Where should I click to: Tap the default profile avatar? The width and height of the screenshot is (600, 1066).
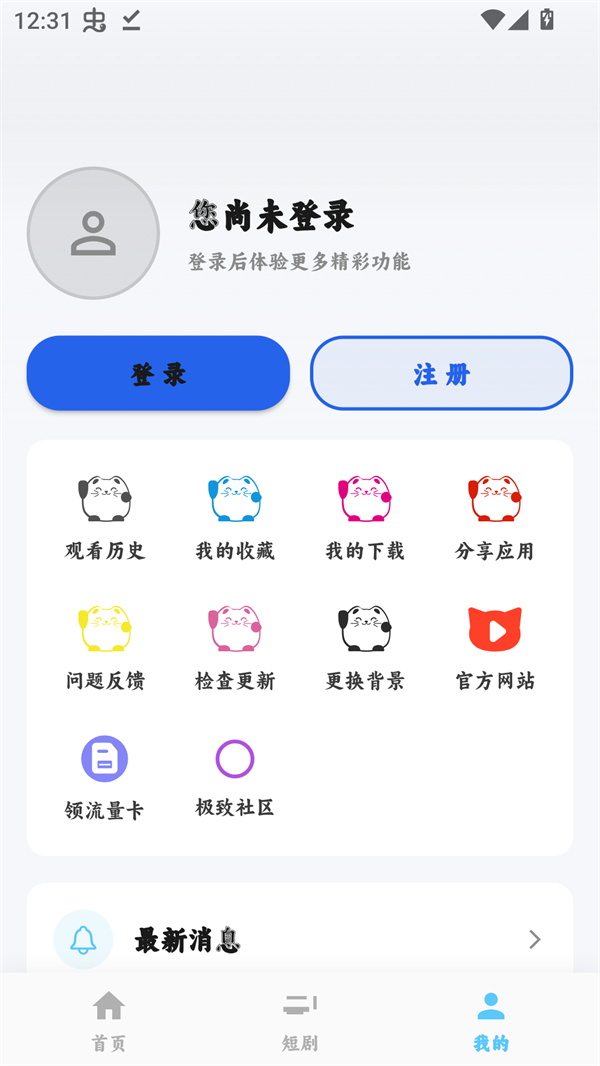pos(93,233)
